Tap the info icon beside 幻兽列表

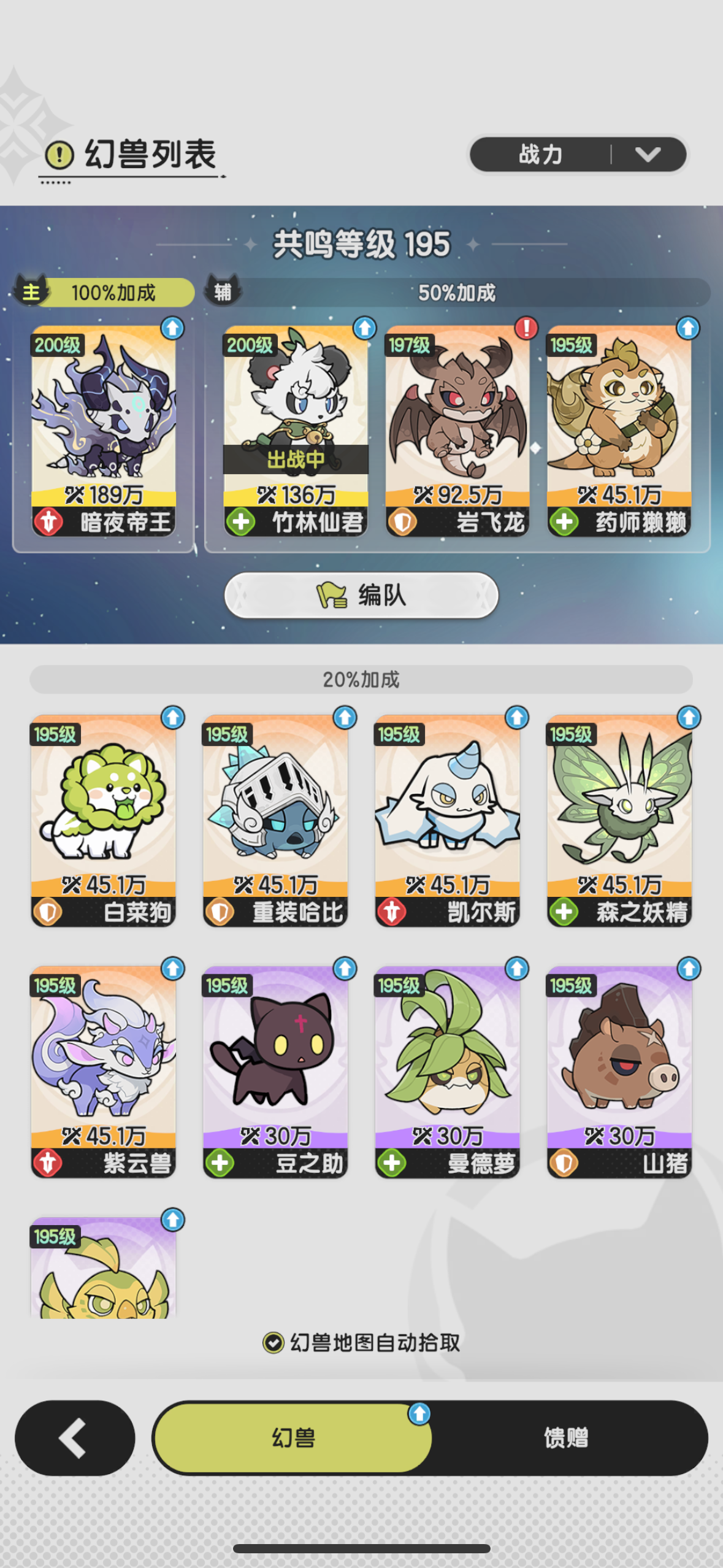[x=59, y=155]
